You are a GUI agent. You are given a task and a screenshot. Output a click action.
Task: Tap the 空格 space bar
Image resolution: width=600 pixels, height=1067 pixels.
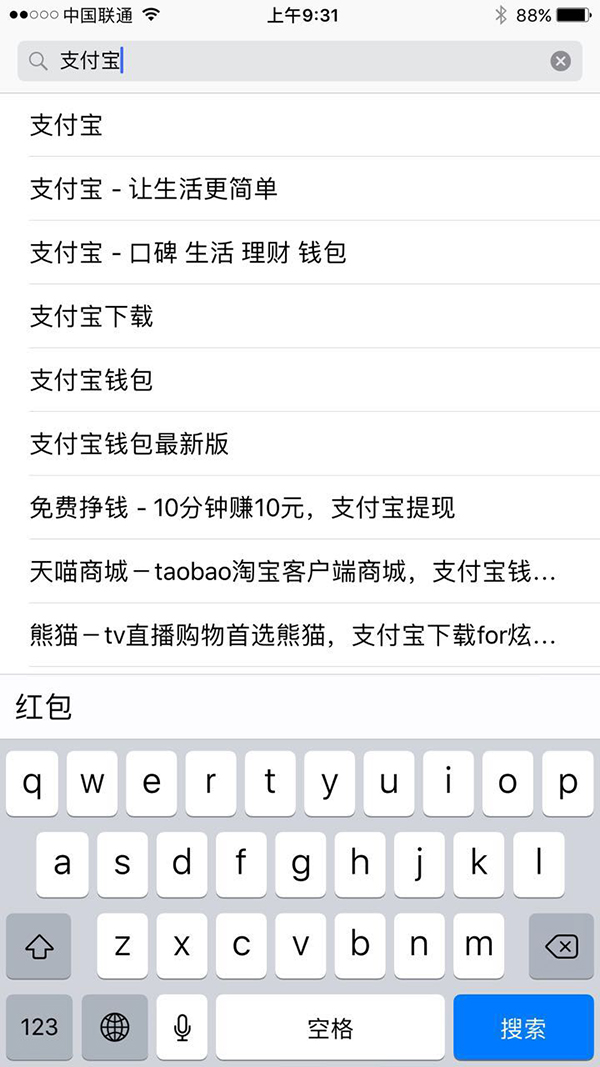coord(330,1027)
